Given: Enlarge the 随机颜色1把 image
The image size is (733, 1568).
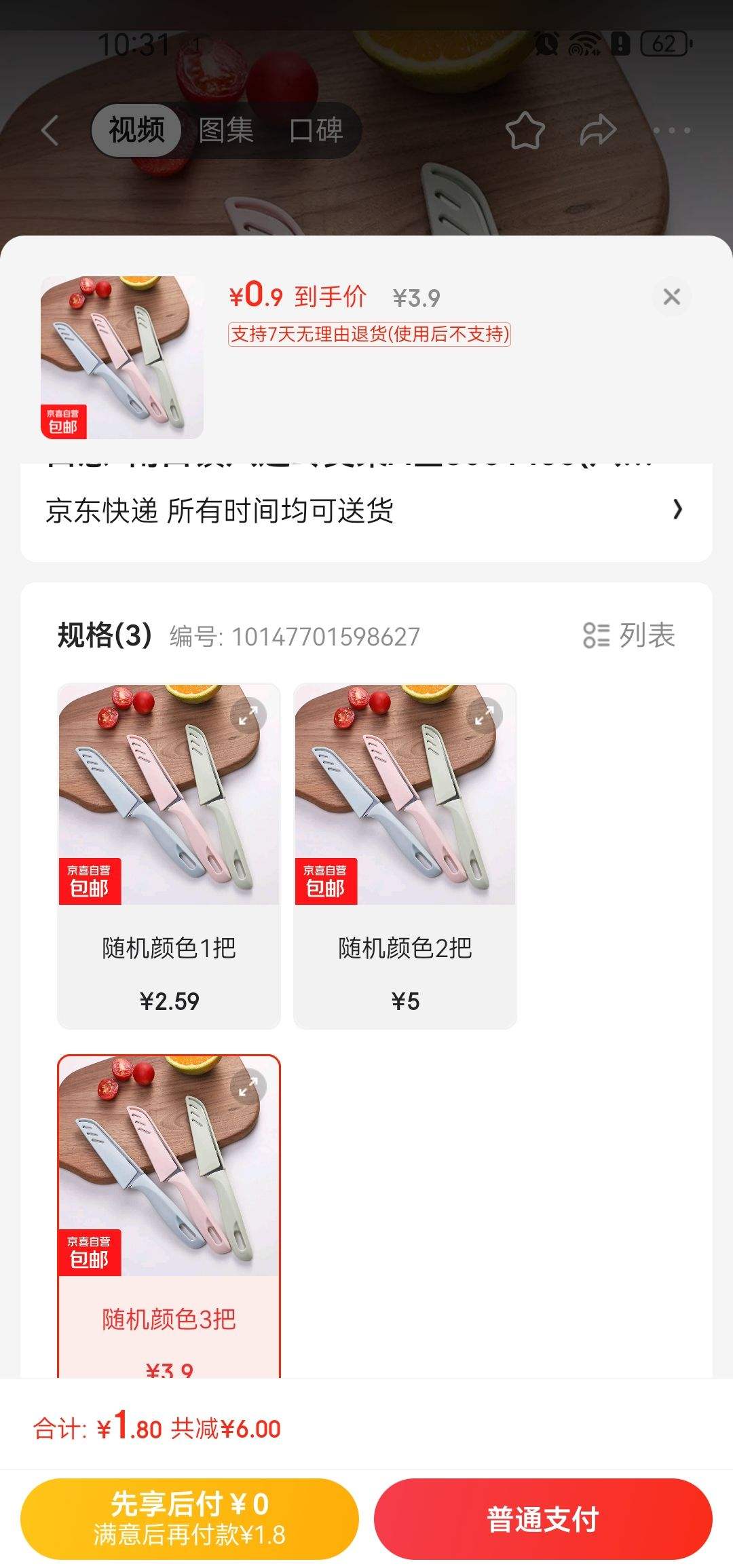Looking at the screenshot, I should click(x=248, y=715).
